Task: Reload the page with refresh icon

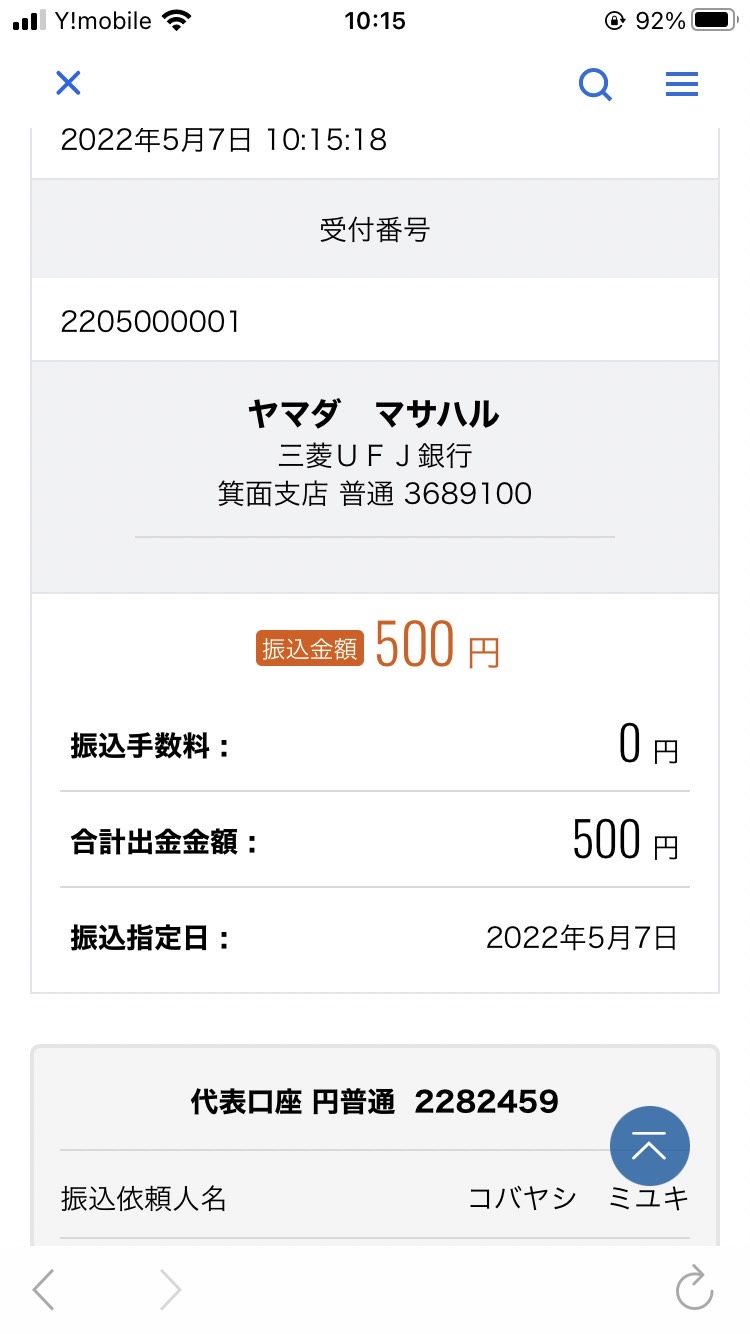Action: click(694, 1288)
